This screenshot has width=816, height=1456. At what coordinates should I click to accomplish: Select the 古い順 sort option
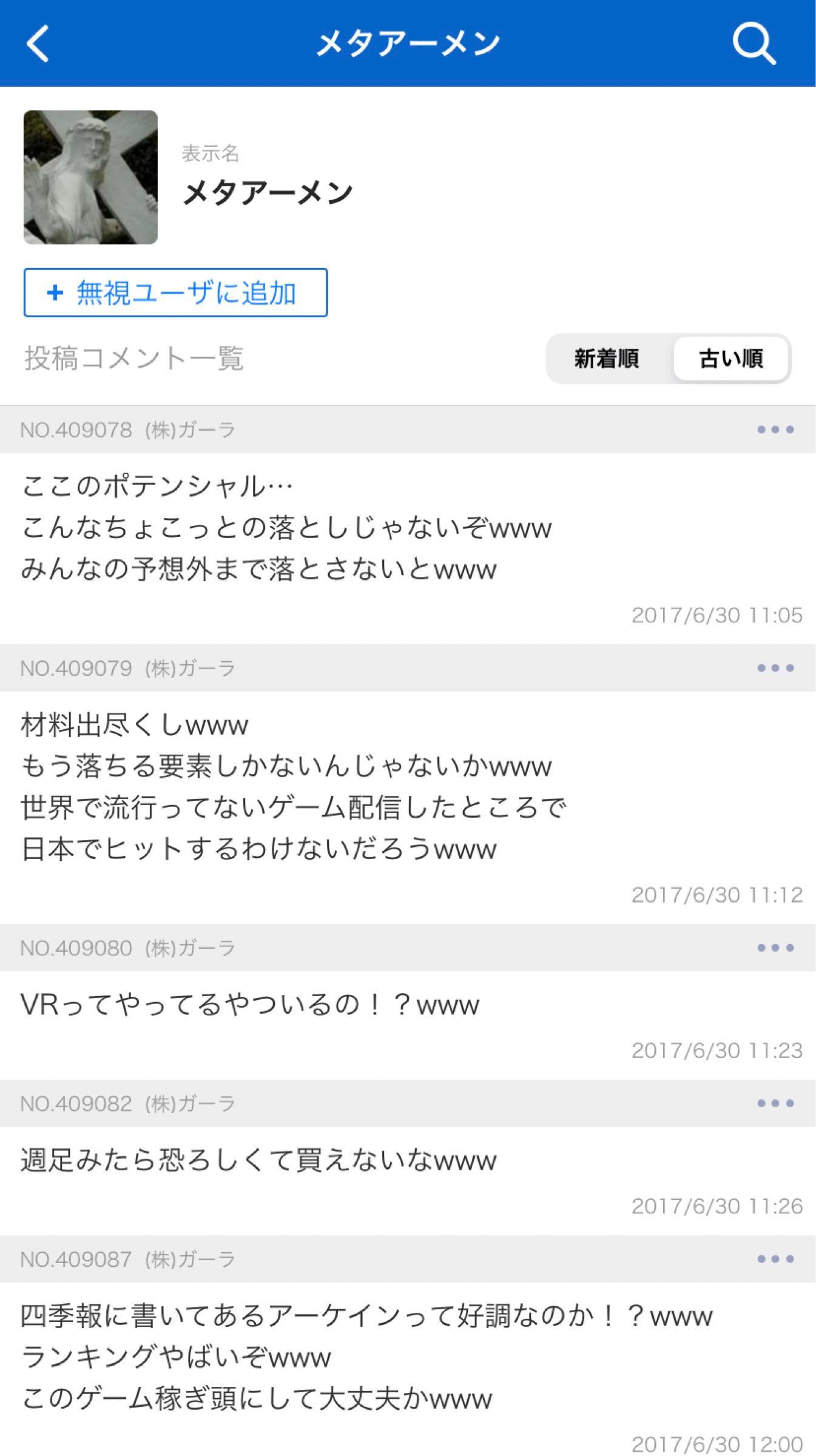tap(731, 359)
